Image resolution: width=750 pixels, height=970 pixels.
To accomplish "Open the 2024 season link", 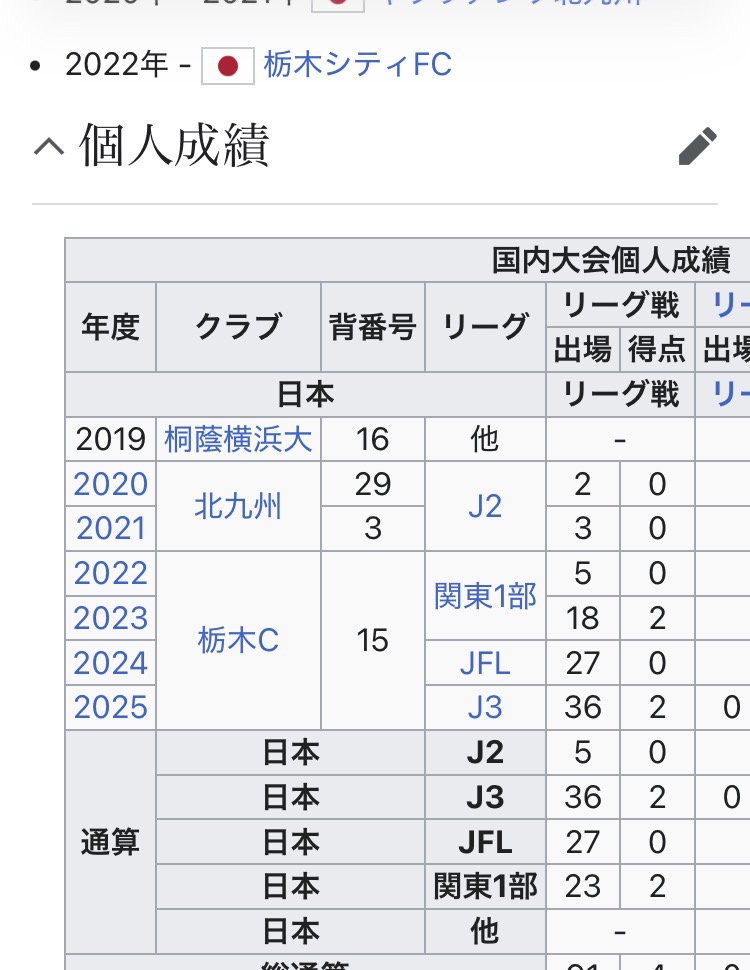I will tap(110, 663).
